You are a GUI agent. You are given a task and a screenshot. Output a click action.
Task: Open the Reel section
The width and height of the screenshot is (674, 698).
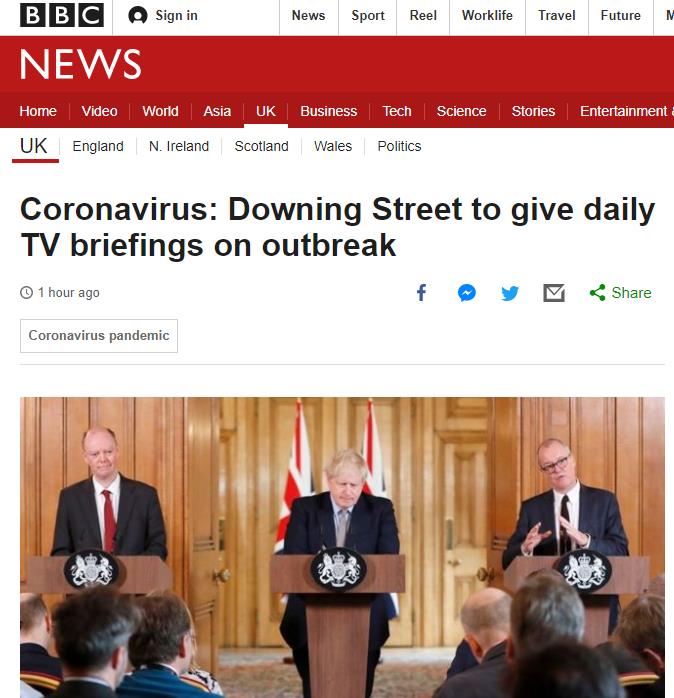[423, 15]
